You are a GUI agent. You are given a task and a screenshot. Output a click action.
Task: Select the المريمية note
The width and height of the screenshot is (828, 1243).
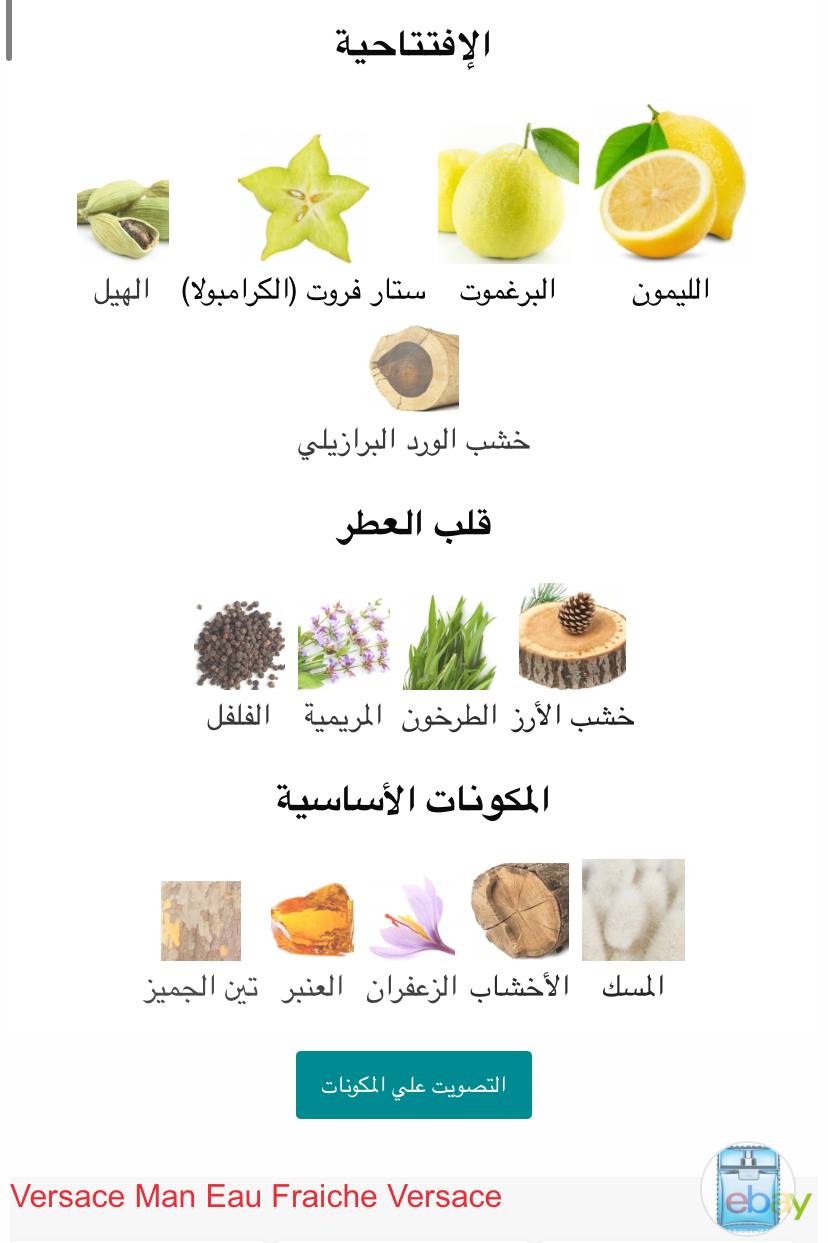click(343, 645)
